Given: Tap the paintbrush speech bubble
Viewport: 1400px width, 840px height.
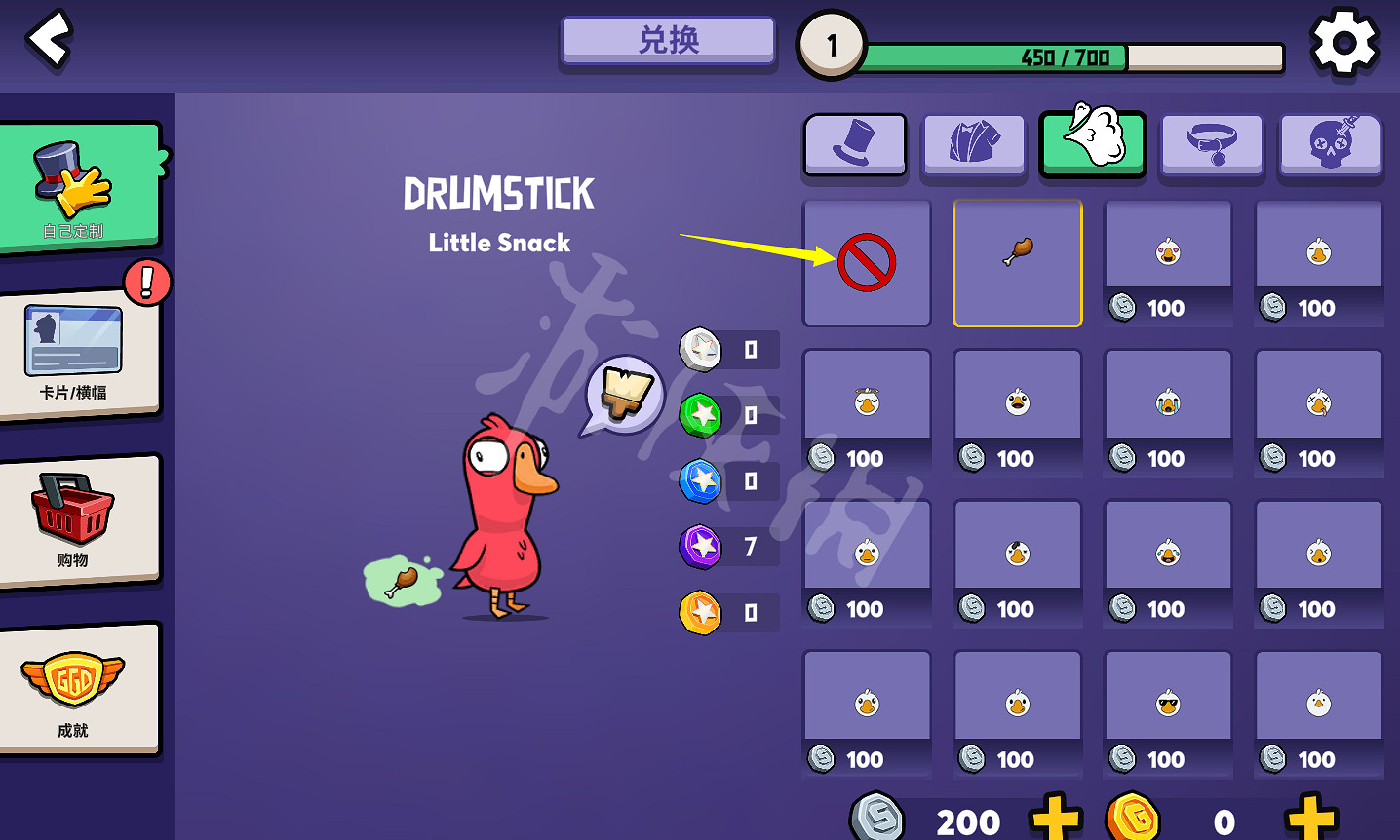Looking at the screenshot, I should coord(623,395).
